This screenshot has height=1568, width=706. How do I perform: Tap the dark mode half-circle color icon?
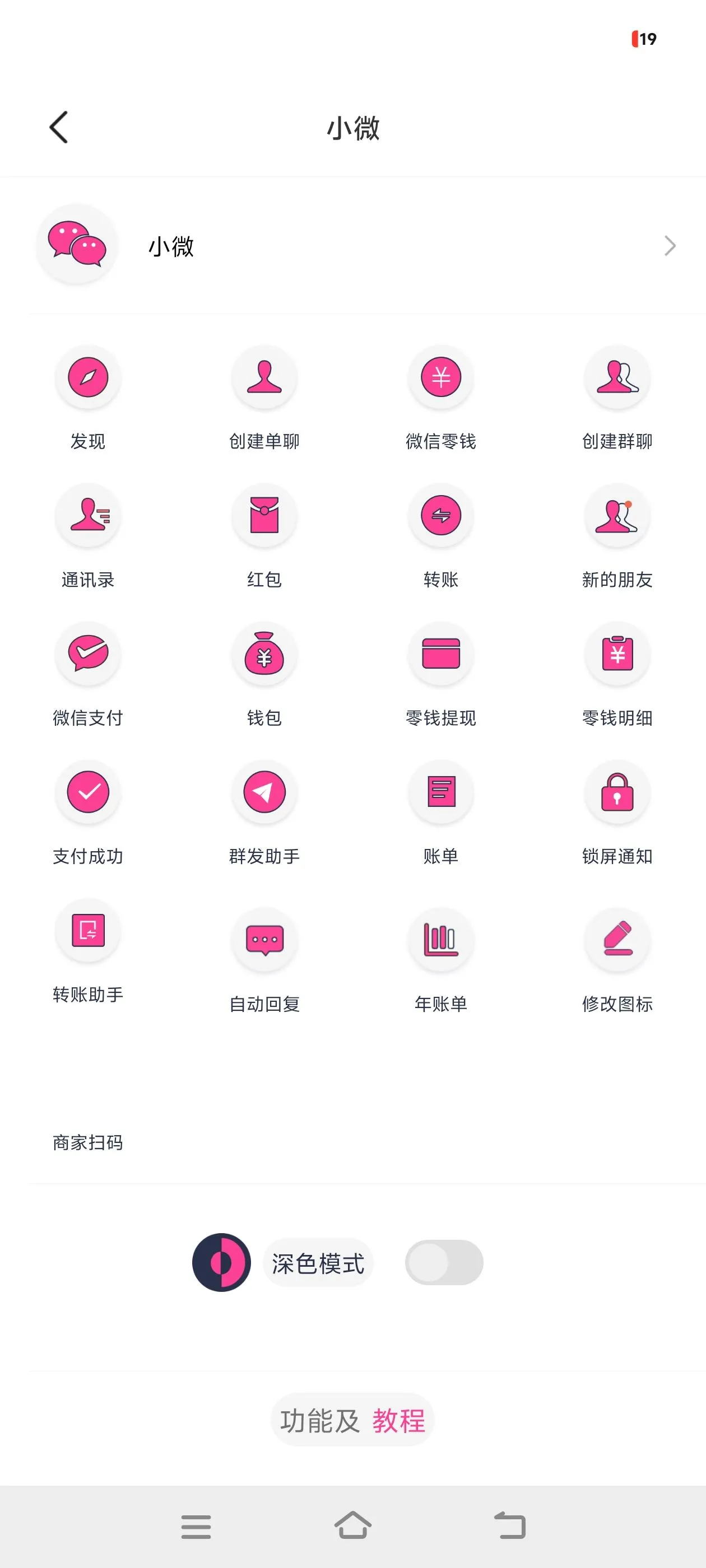point(222,1262)
